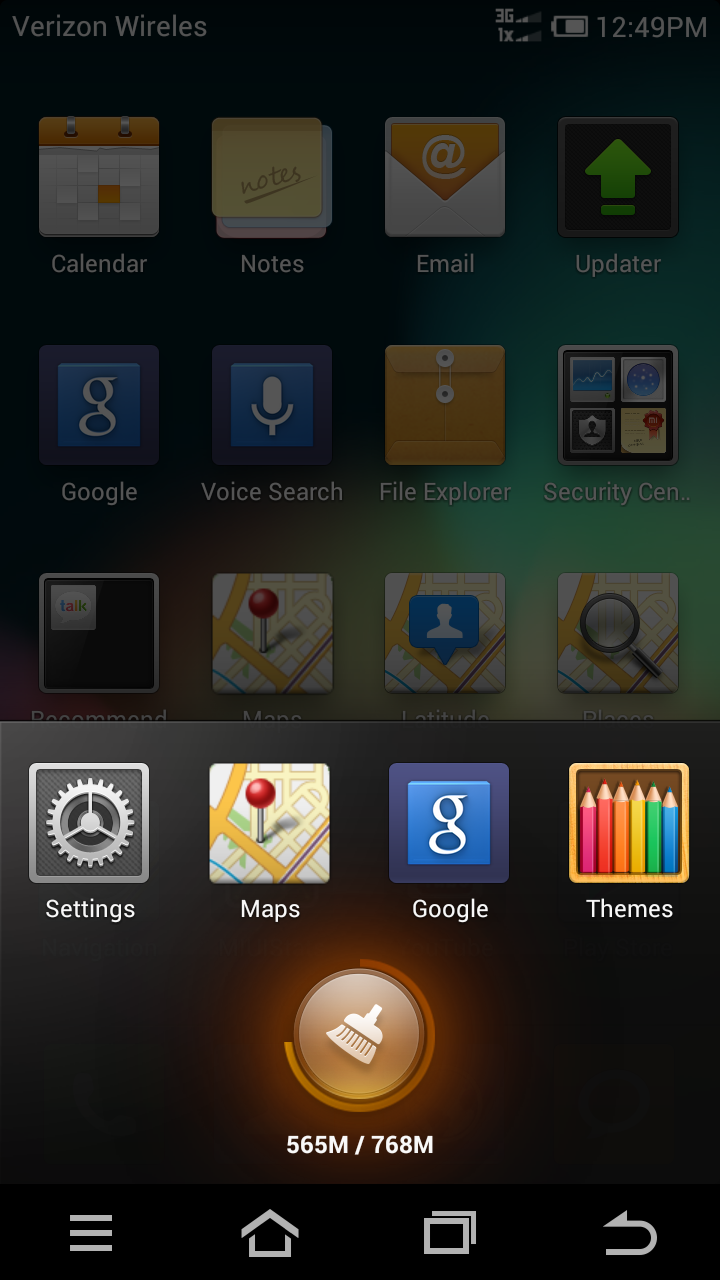Tap the home button in navigation bar
This screenshot has height=1280, width=720.
pos(270,1234)
